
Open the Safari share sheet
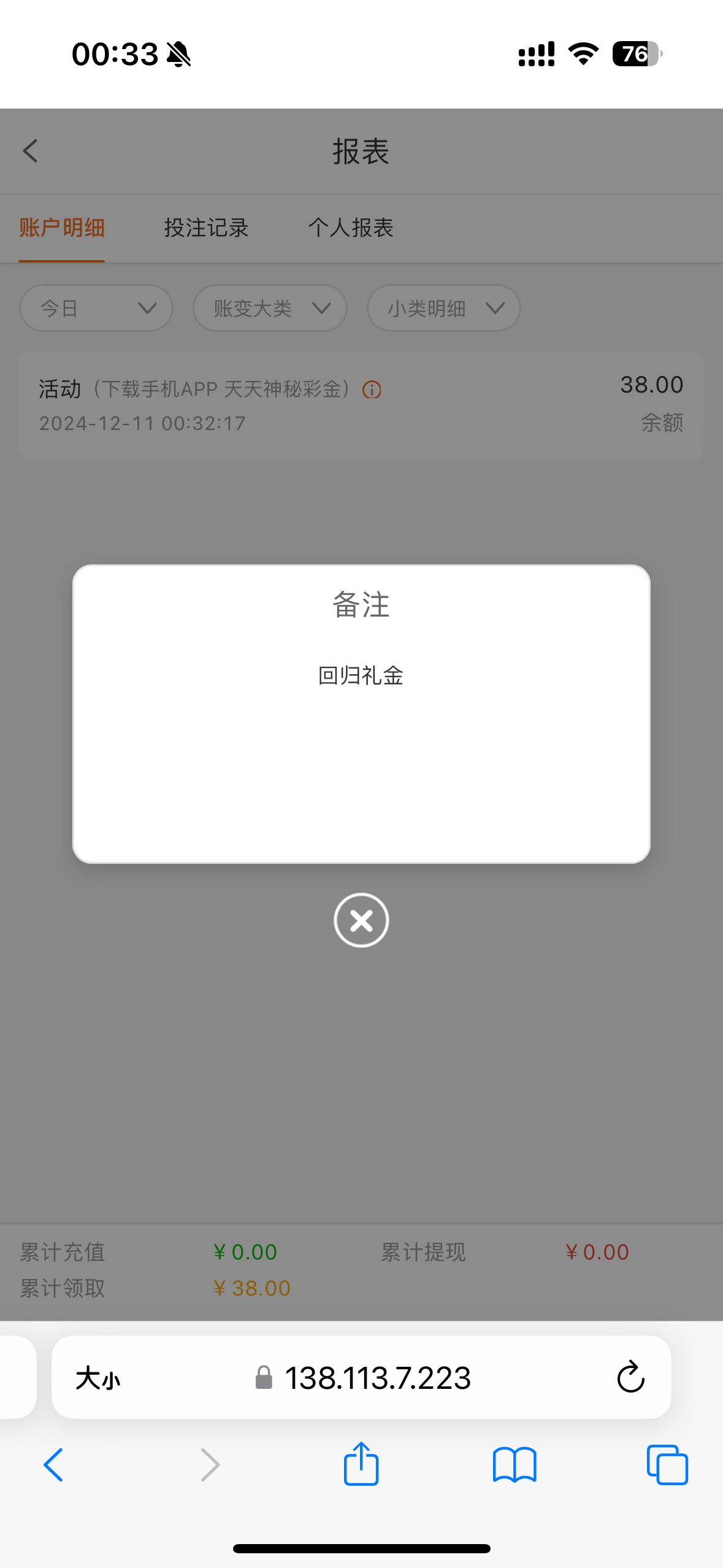coord(361,1464)
